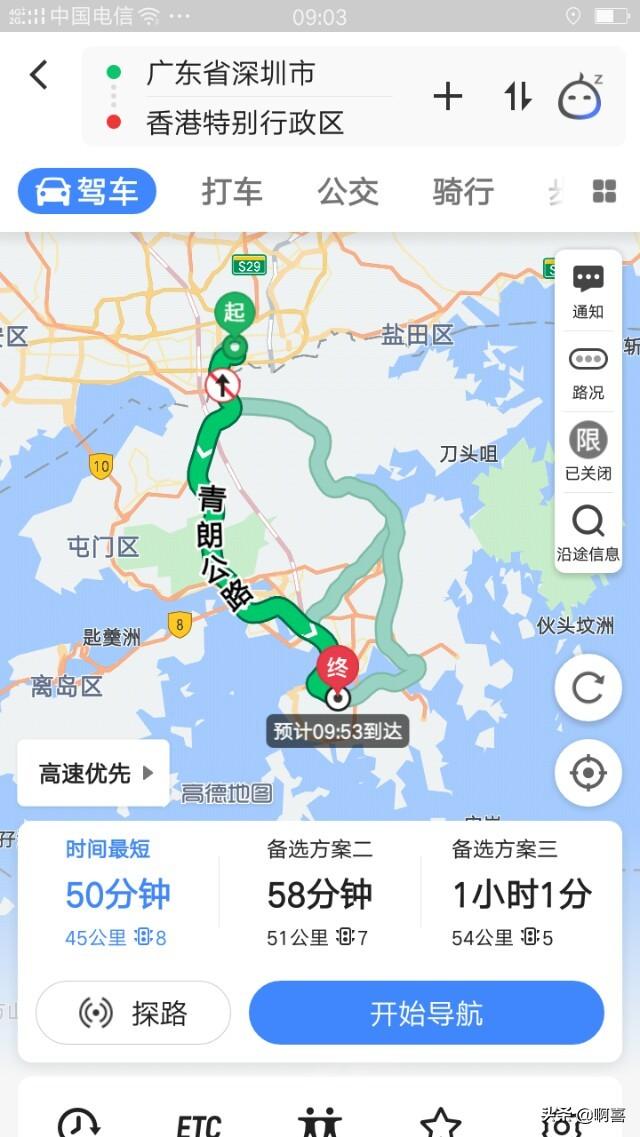Switch to the 骑行 tab
The width and height of the screenshot is (640, 1137).
463,192
